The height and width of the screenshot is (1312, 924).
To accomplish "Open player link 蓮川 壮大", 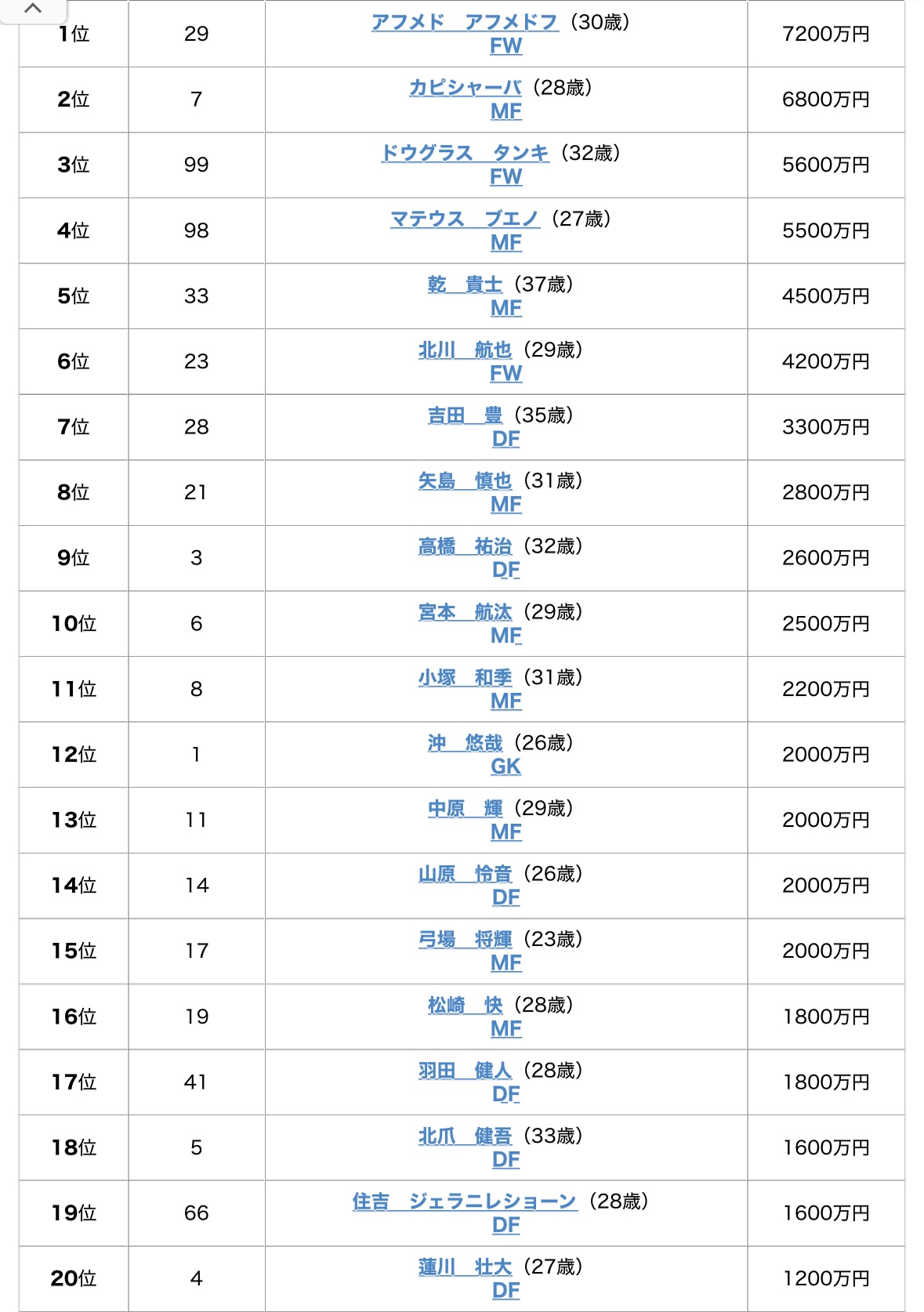I will coord(465,1267).
